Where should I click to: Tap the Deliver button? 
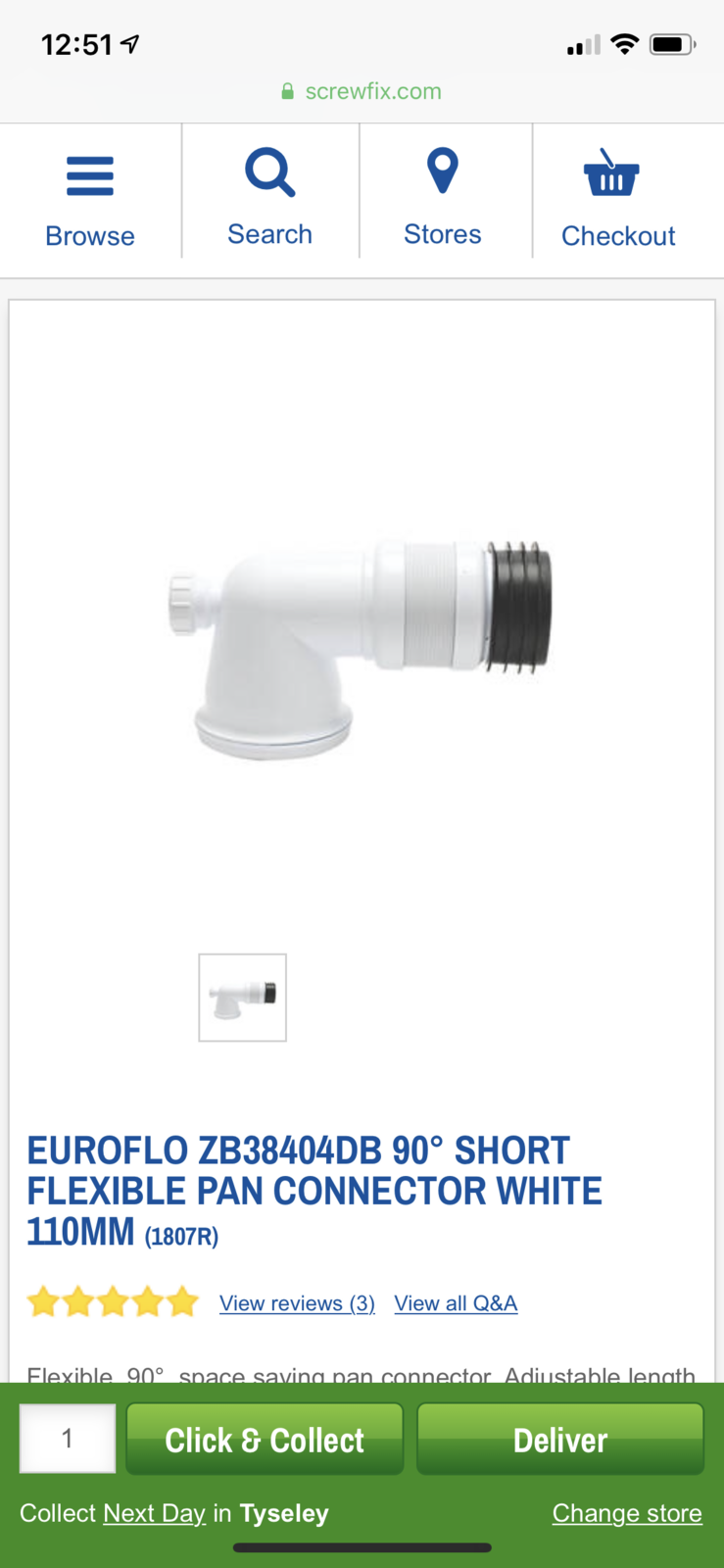560,1439
